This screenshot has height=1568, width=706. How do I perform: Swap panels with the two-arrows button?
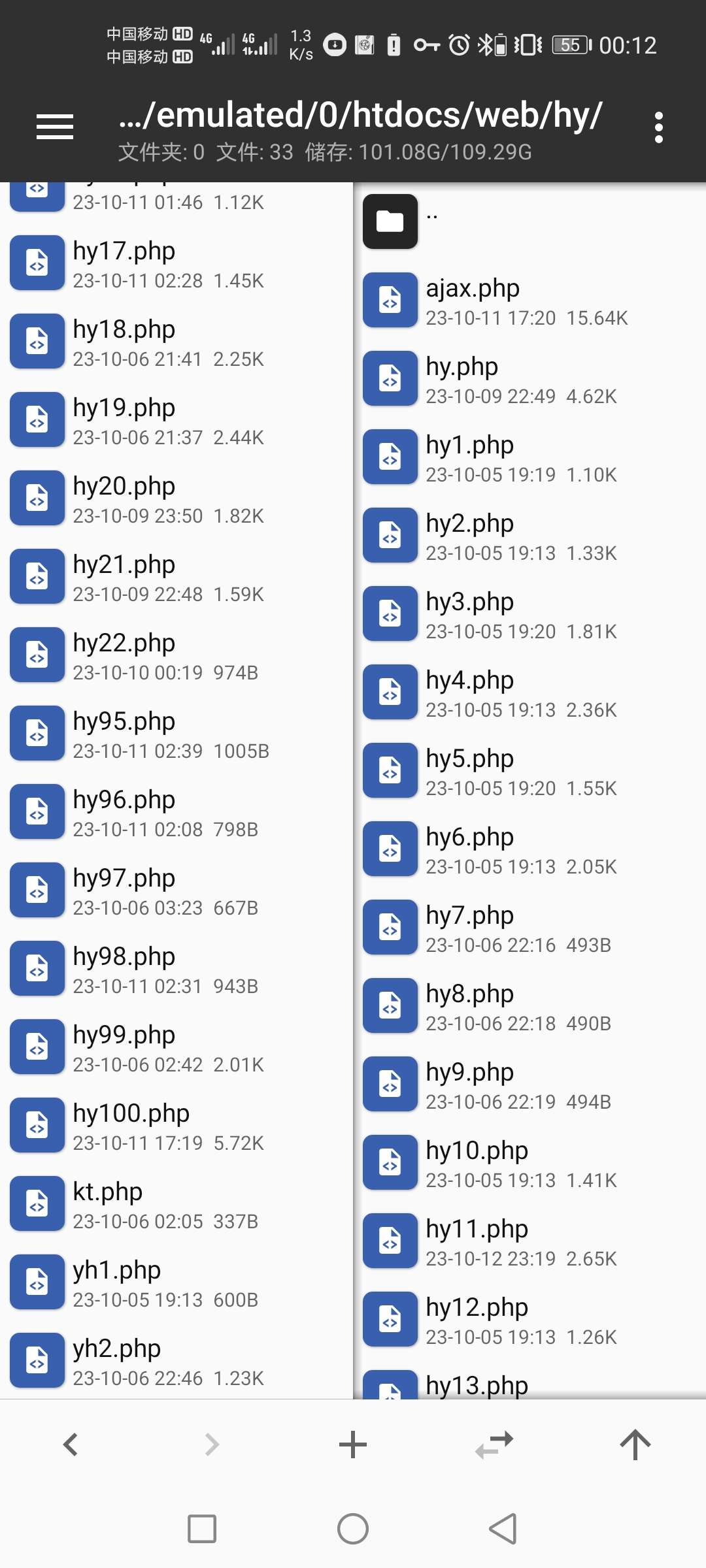(494, 1445)
